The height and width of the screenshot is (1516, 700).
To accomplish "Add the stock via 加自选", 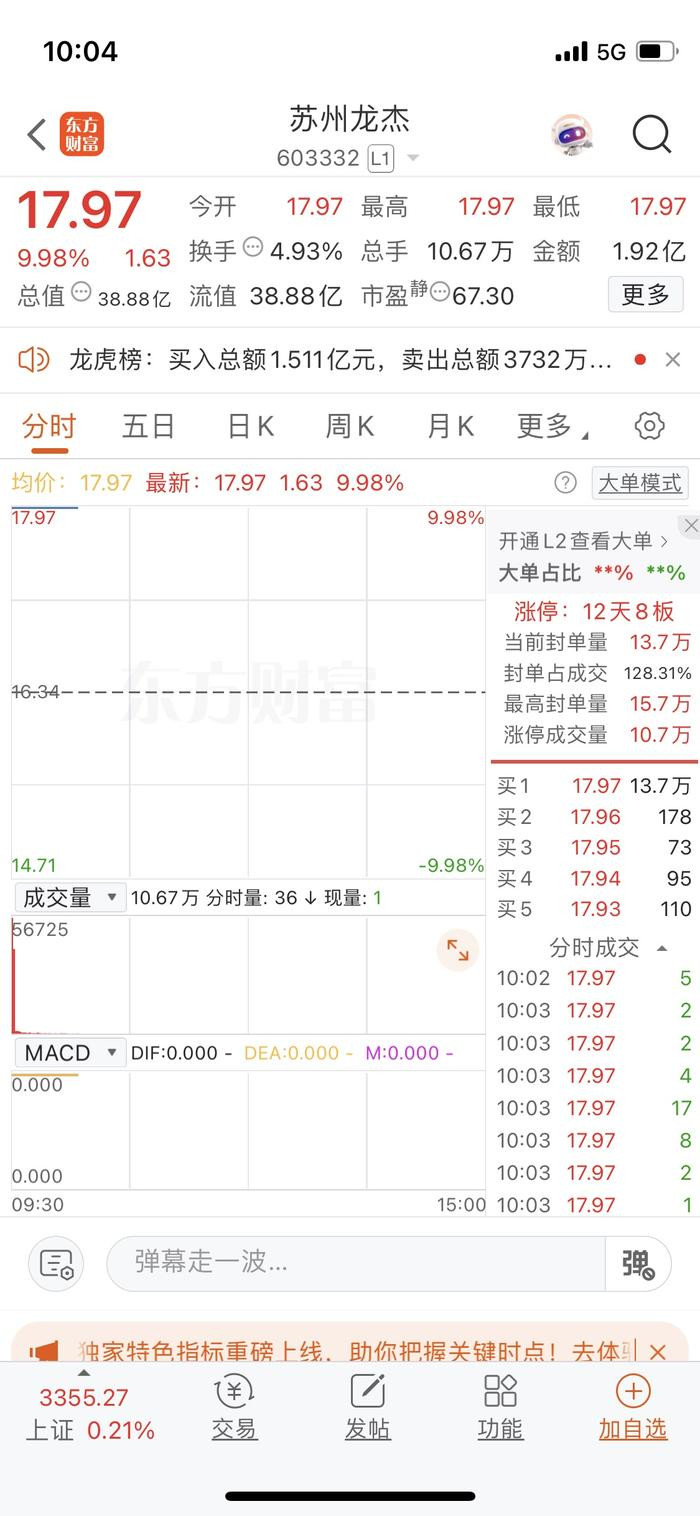I will coord(633,1408).
